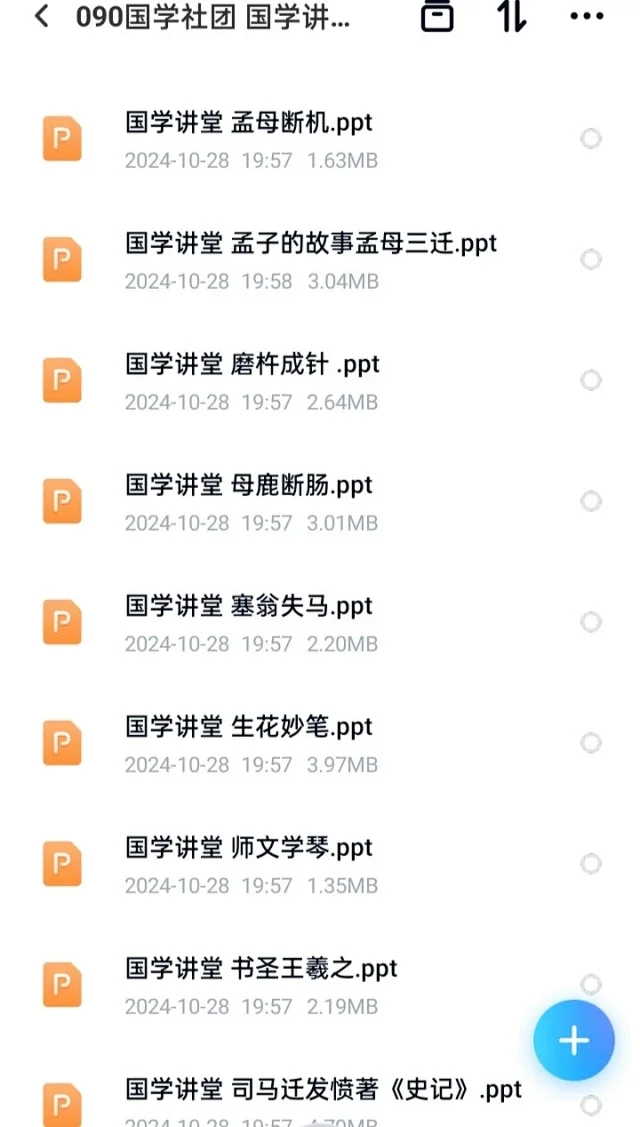Open the file 塞翁失马.ppt
The height and width of the screenshot is (1127, 640).
(249, 607)
